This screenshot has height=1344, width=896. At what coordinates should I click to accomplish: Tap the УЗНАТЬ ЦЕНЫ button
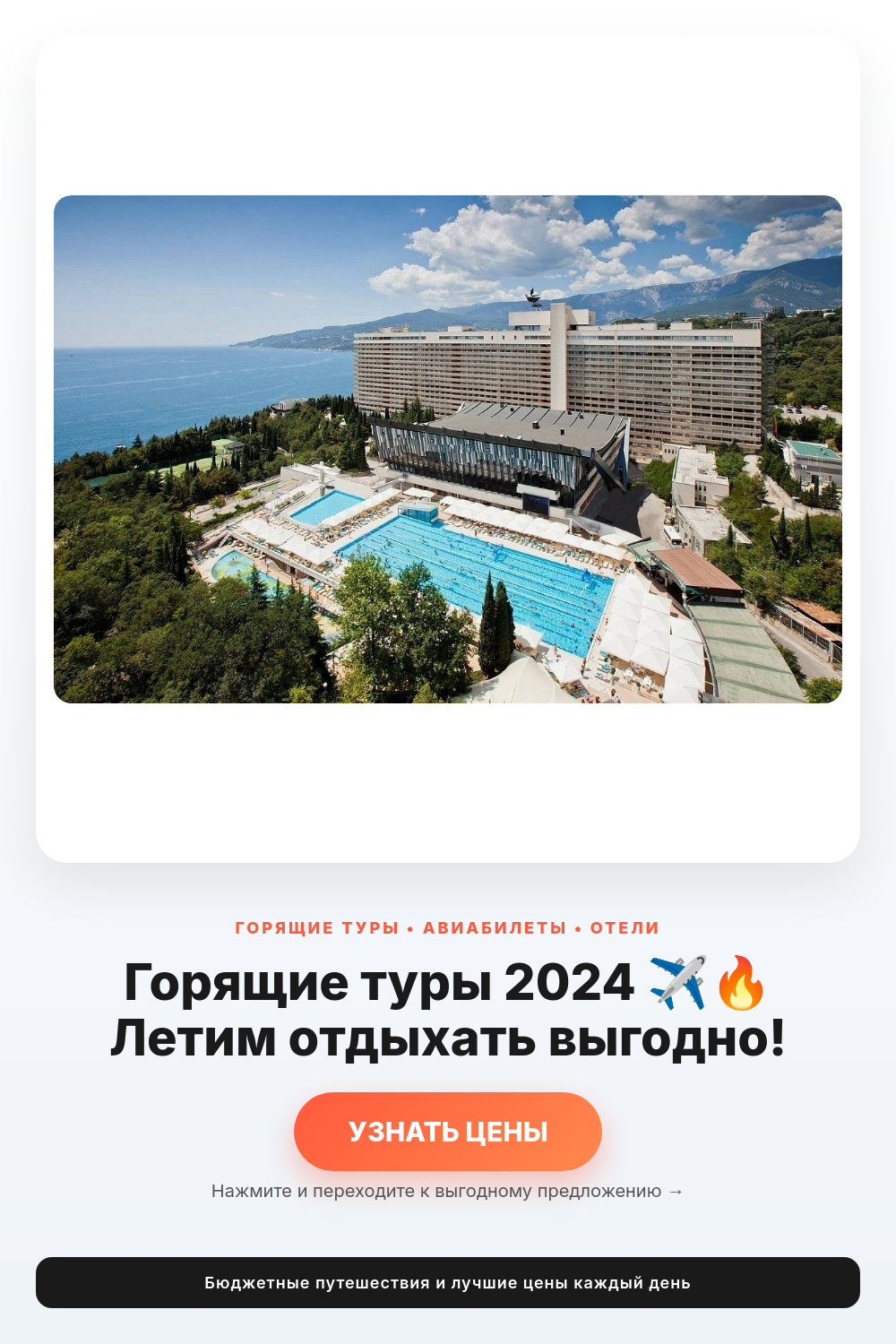click(x=448, y=1131)
